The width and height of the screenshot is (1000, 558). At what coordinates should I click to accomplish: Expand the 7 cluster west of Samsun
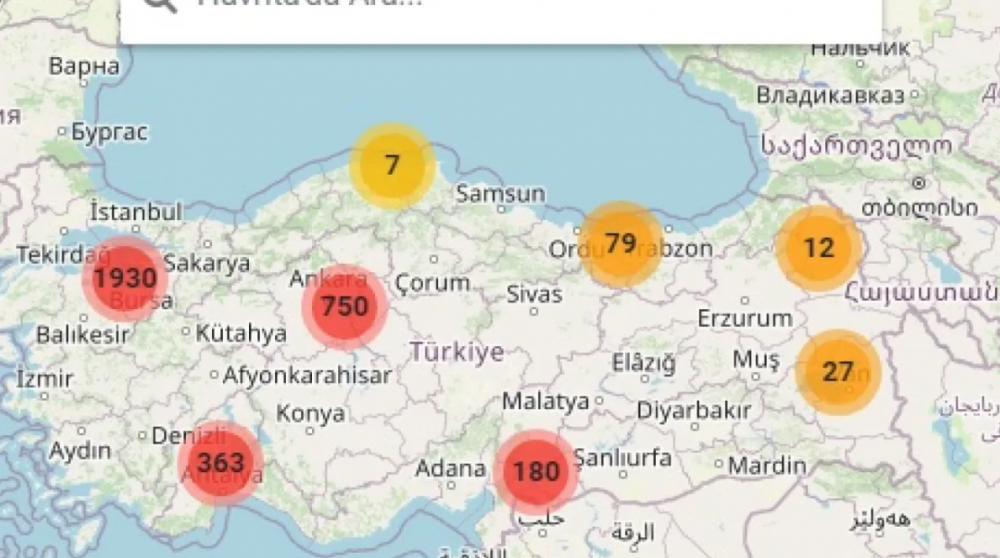click(x=392, y=165)
